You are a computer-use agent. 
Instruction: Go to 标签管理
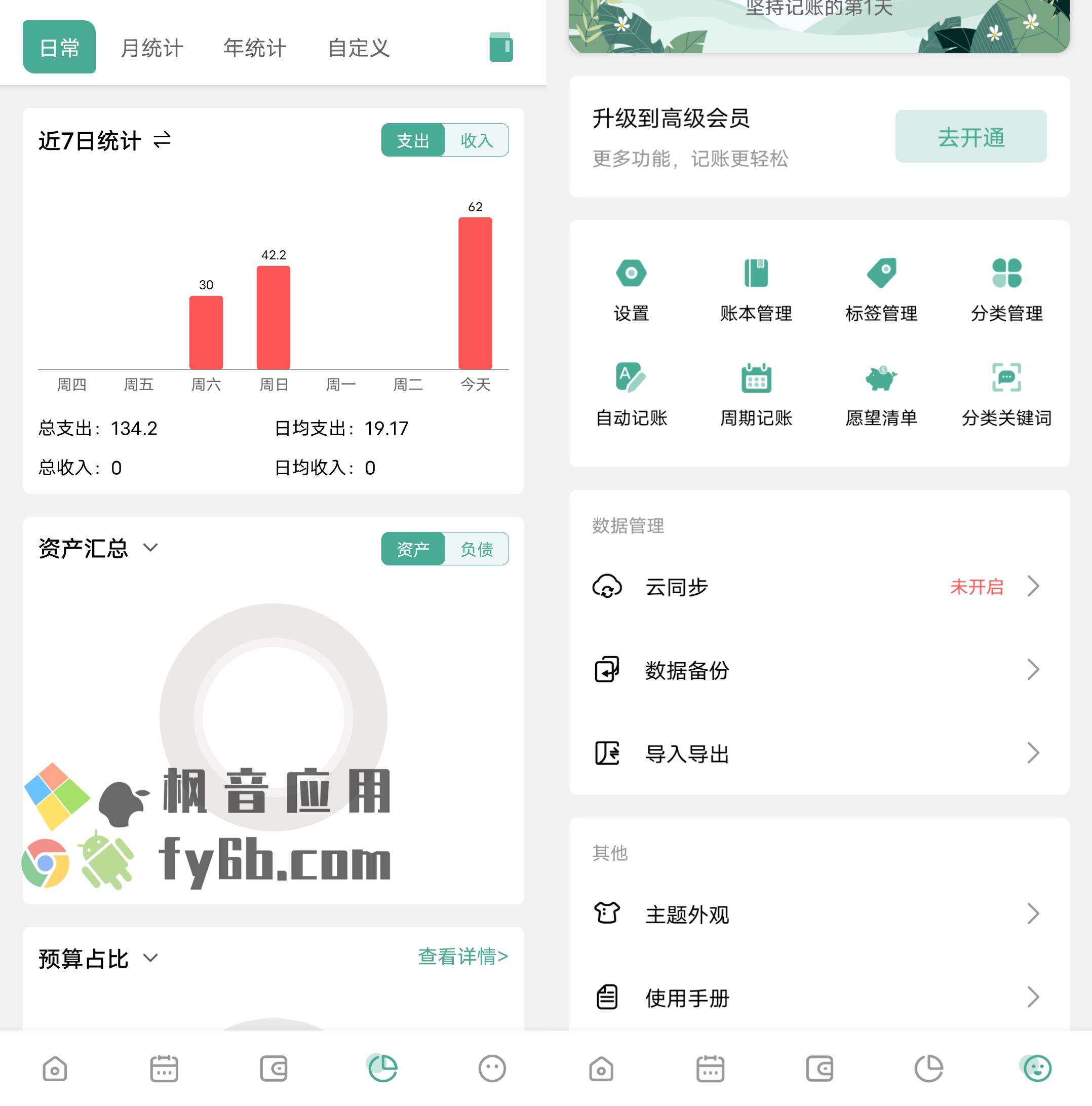881,289
